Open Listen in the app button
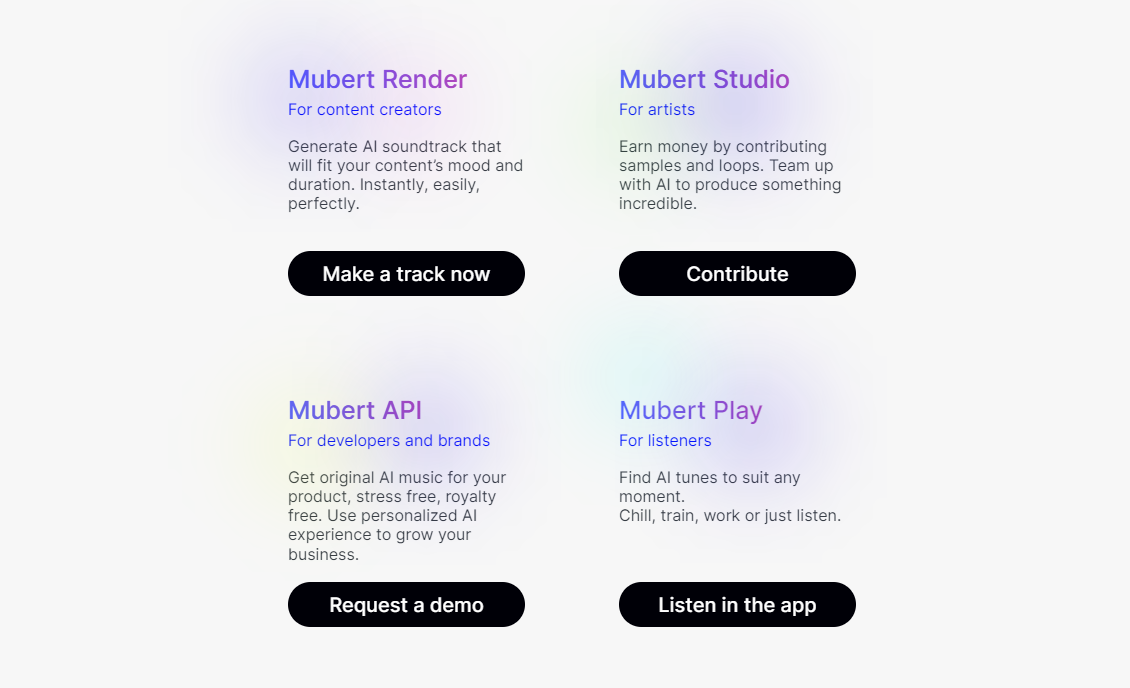Screen dimensions: 1130x688 click(x=737, y=605)
